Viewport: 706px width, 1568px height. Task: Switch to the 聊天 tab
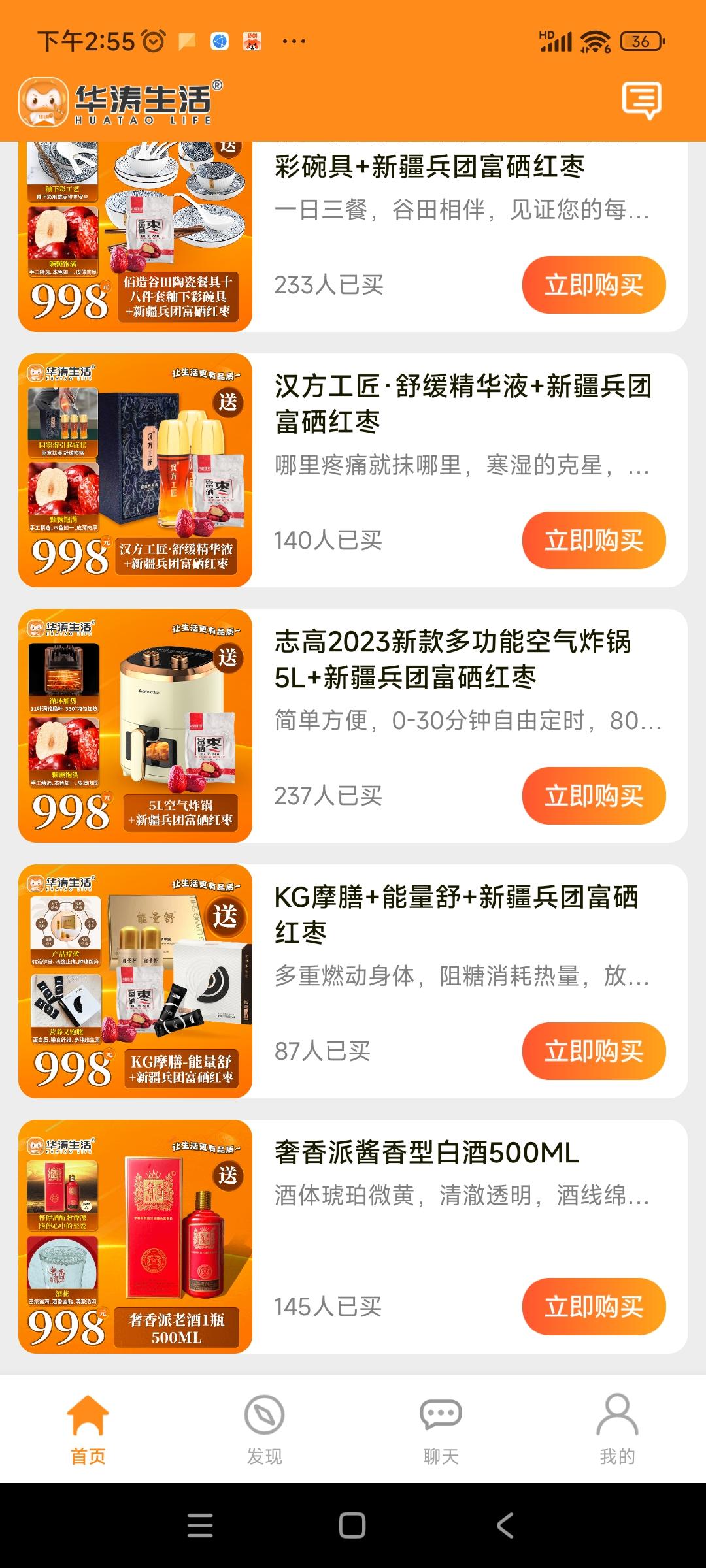click(x=441, y=1429)
